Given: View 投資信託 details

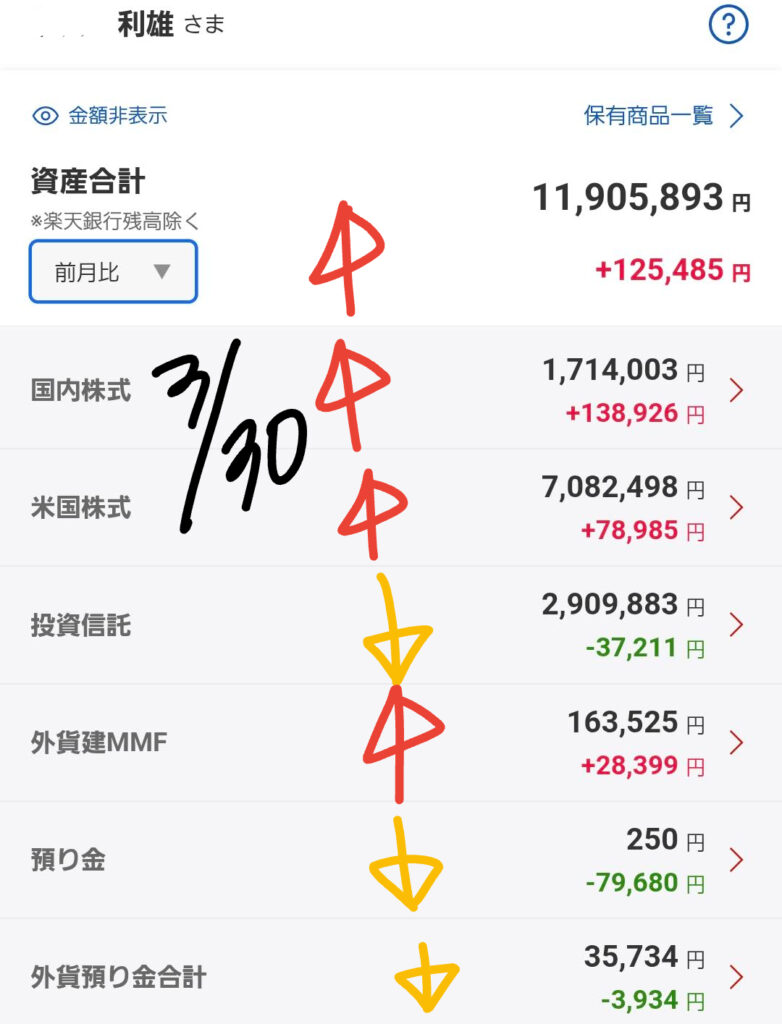Looking at the screenshot, I should (390, 626).
